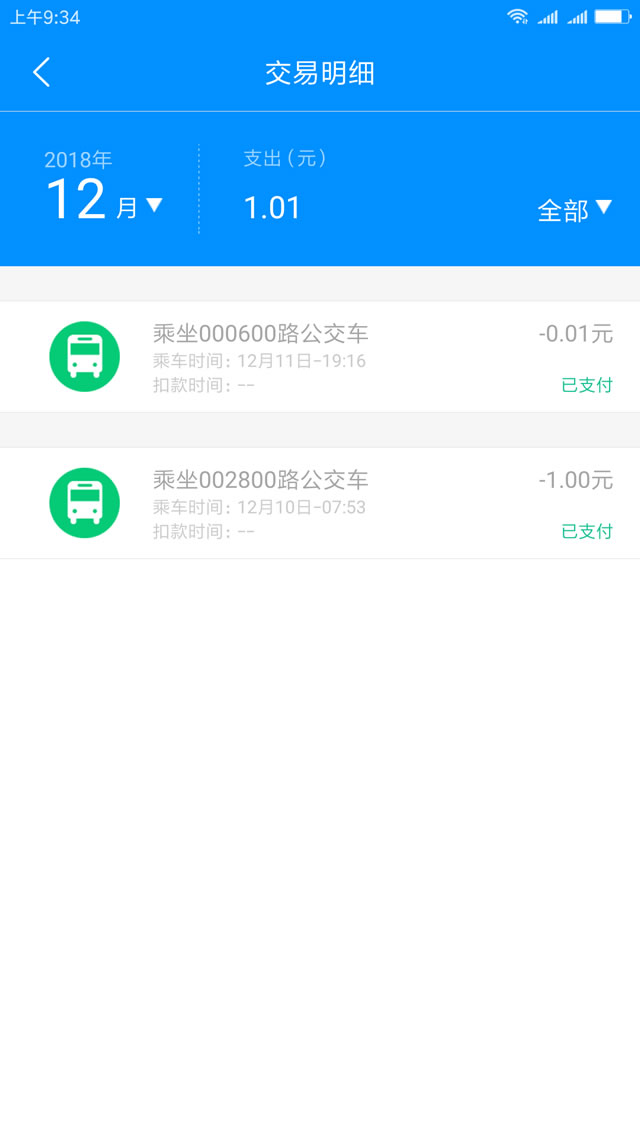This screenshot has width=640, height=1138.
Task: Go back from the 交易明细 page
Action: [41, 73]
